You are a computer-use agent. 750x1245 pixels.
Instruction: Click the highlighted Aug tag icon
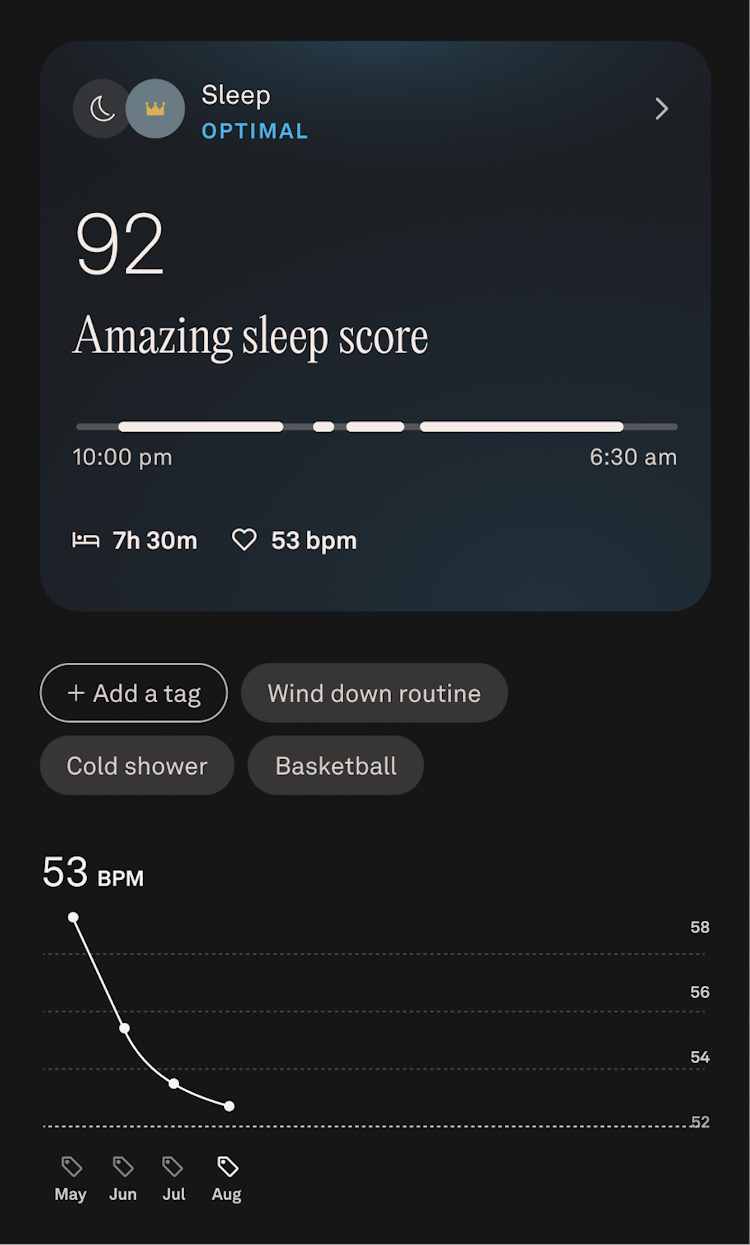coord(226,1167)
